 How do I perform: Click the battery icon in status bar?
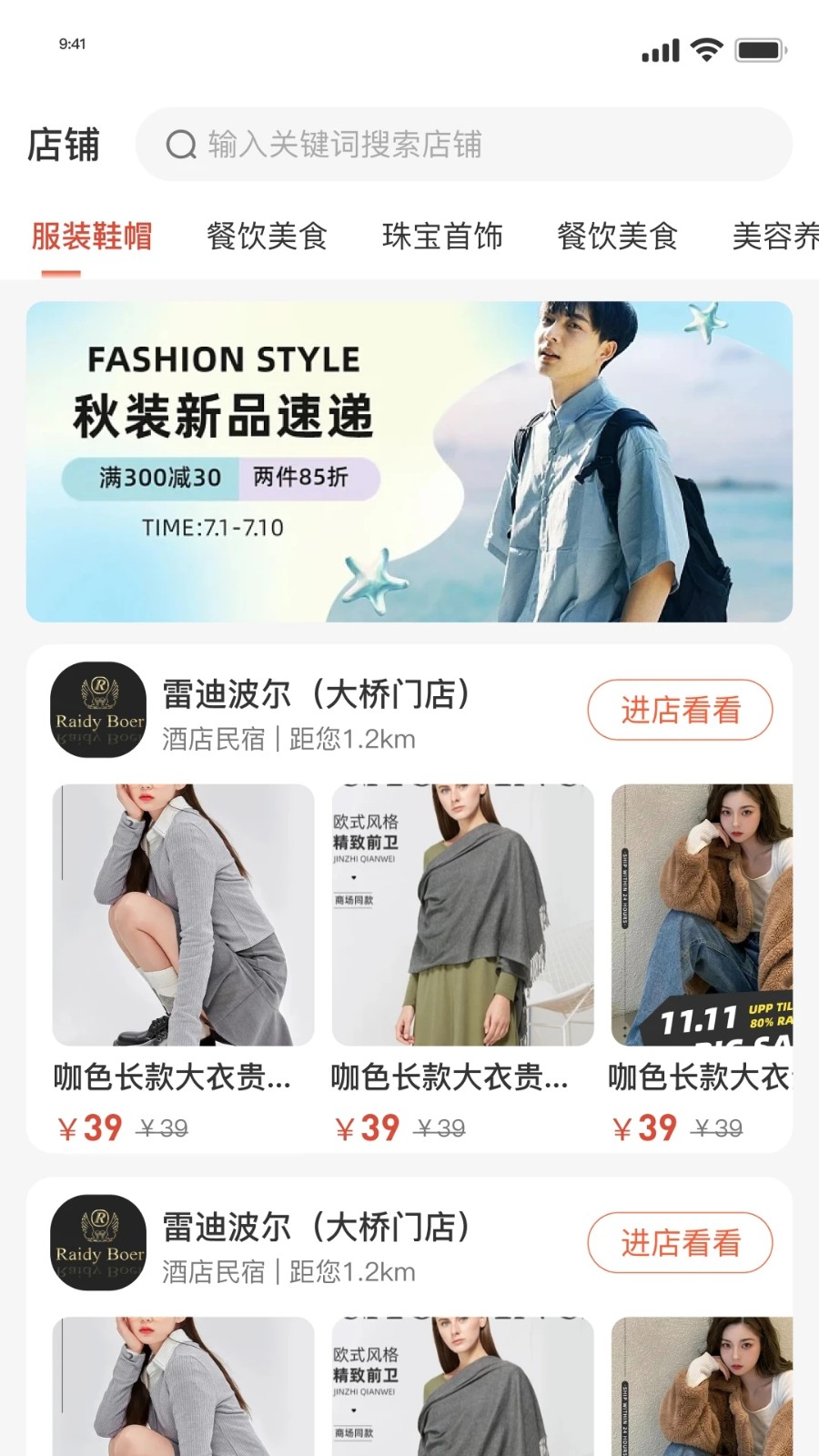[760, 49]
